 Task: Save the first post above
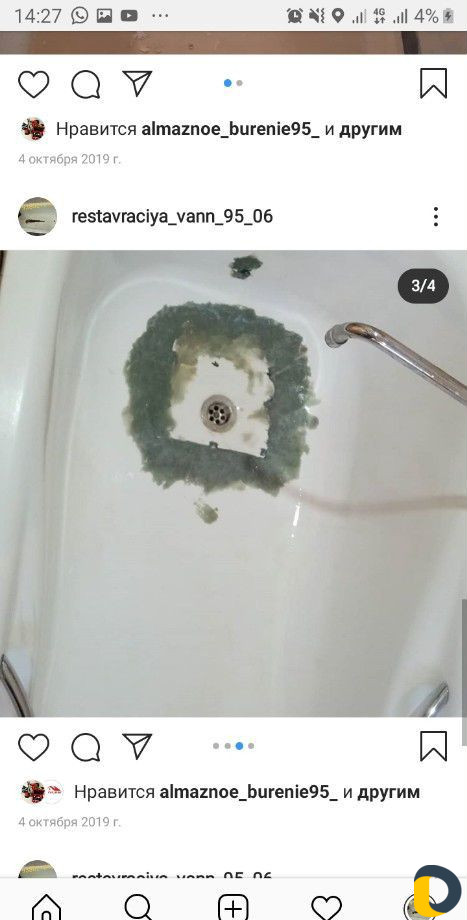pyautogui.click(x=434, y=83)
